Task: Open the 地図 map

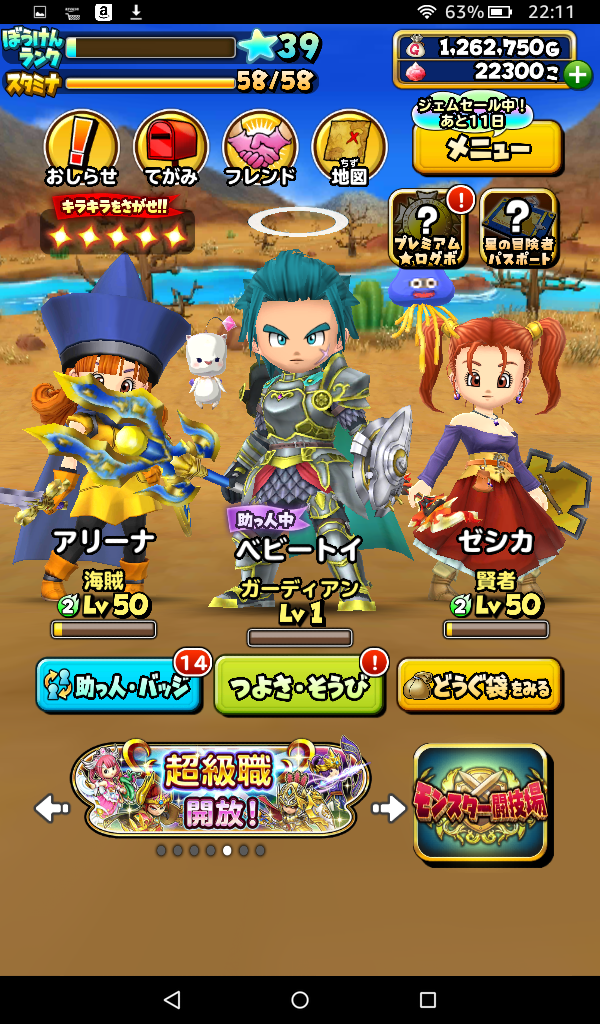Action: click(349, 150)
